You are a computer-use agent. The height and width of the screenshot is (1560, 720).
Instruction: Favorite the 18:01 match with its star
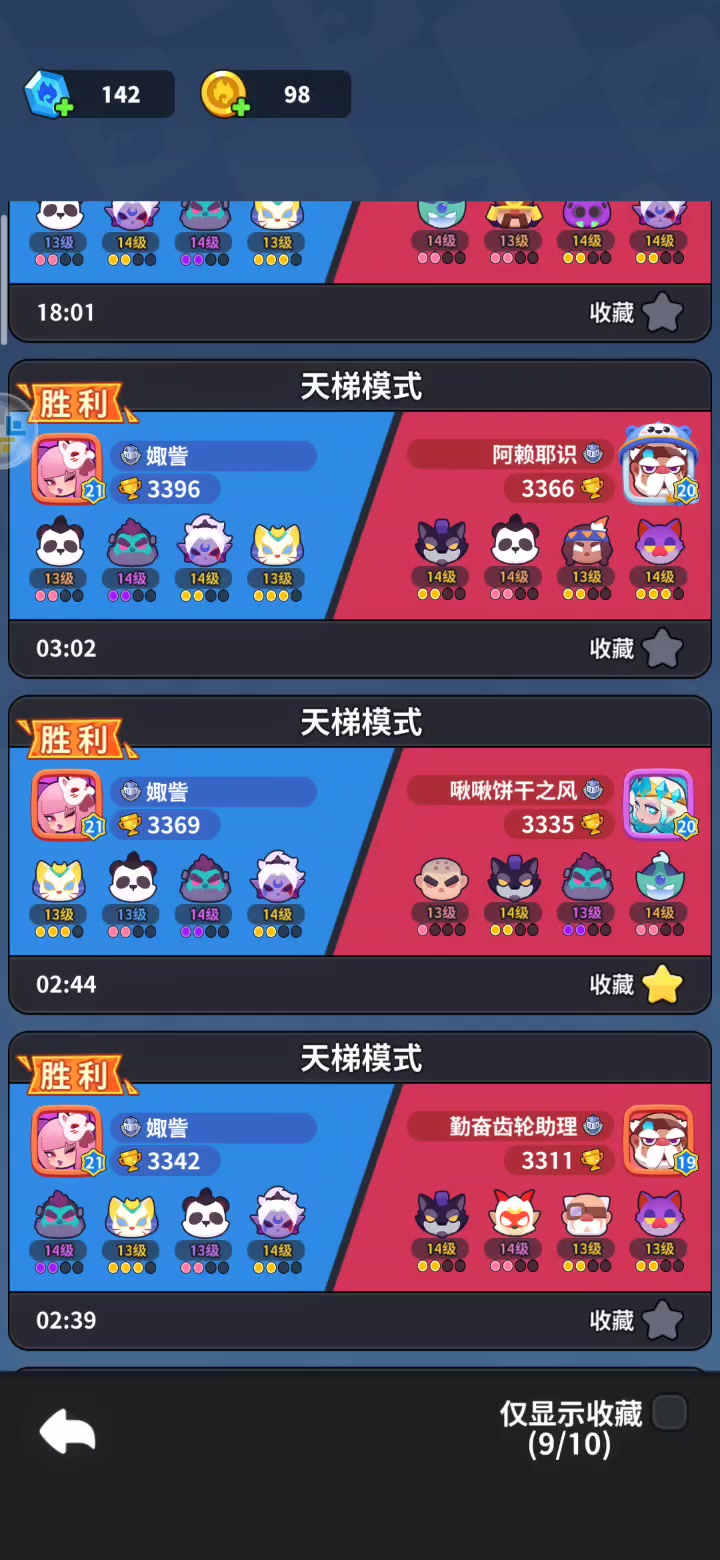pyautogui.click(x=662, y=312)
